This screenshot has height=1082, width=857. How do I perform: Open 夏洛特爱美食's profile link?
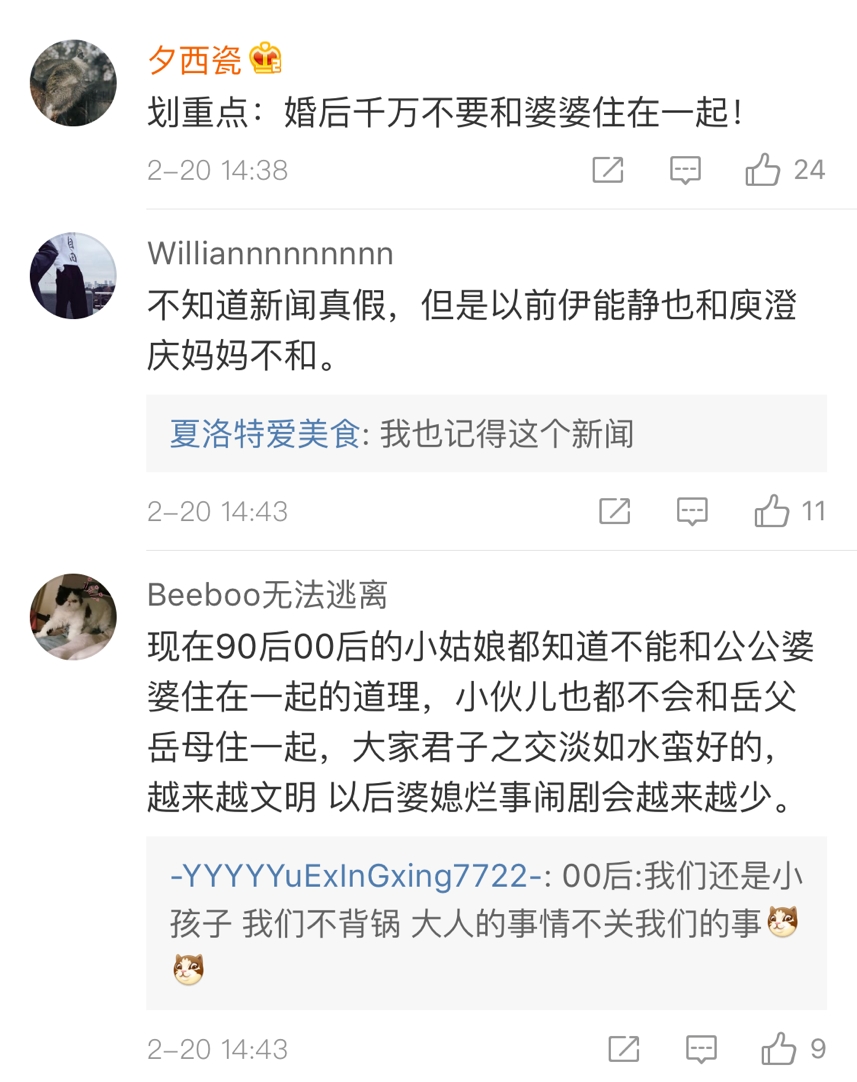[x=264, y=434]
